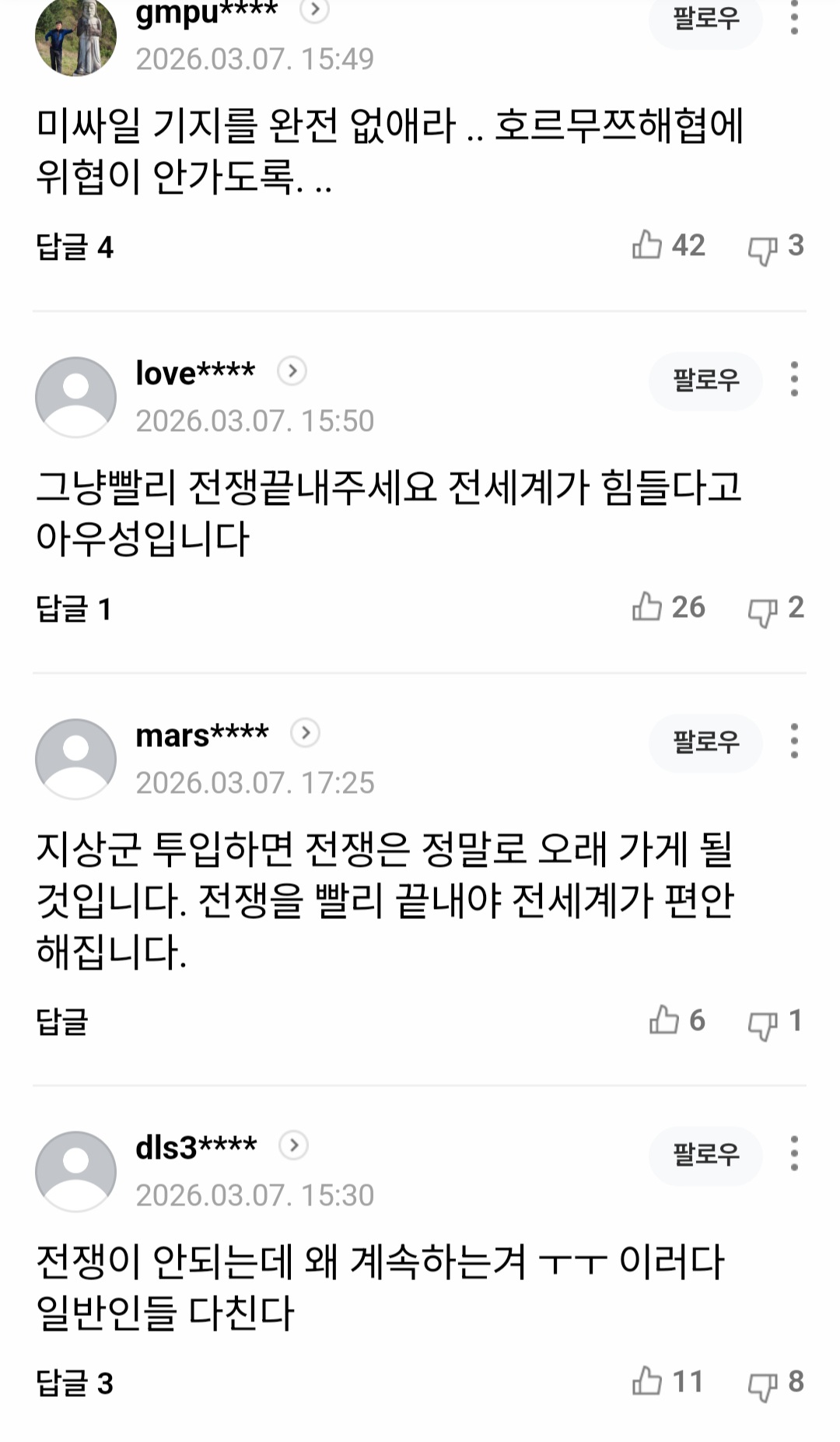
Task: View the 1 reply to love**** comment
Action: pyautogui.click(x=74, y=609)
